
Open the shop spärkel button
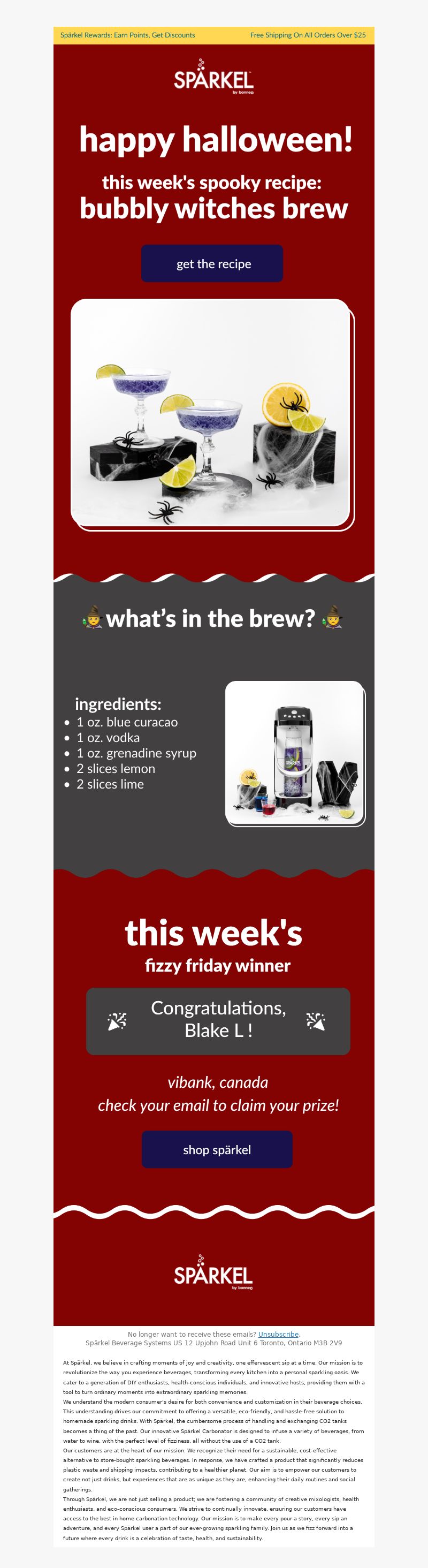tap(217, 1149)
